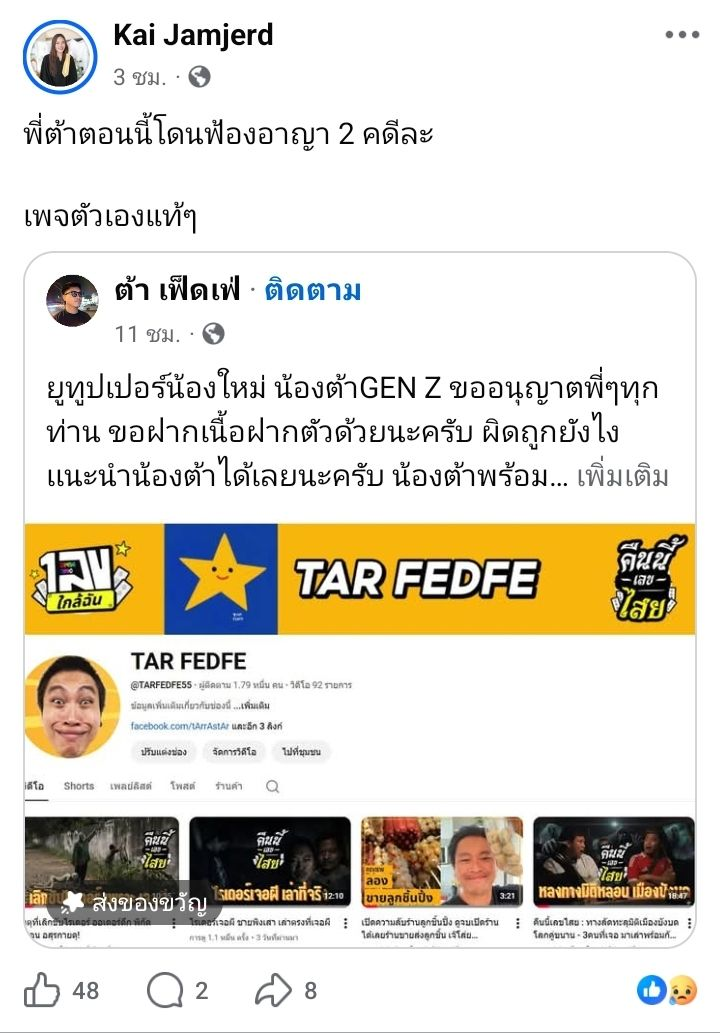The image size is (720, 1033).
Task: Tap ติดตาม to follow ต้า เฟ็ดเฟ่
Action: [x=313, y=291]
